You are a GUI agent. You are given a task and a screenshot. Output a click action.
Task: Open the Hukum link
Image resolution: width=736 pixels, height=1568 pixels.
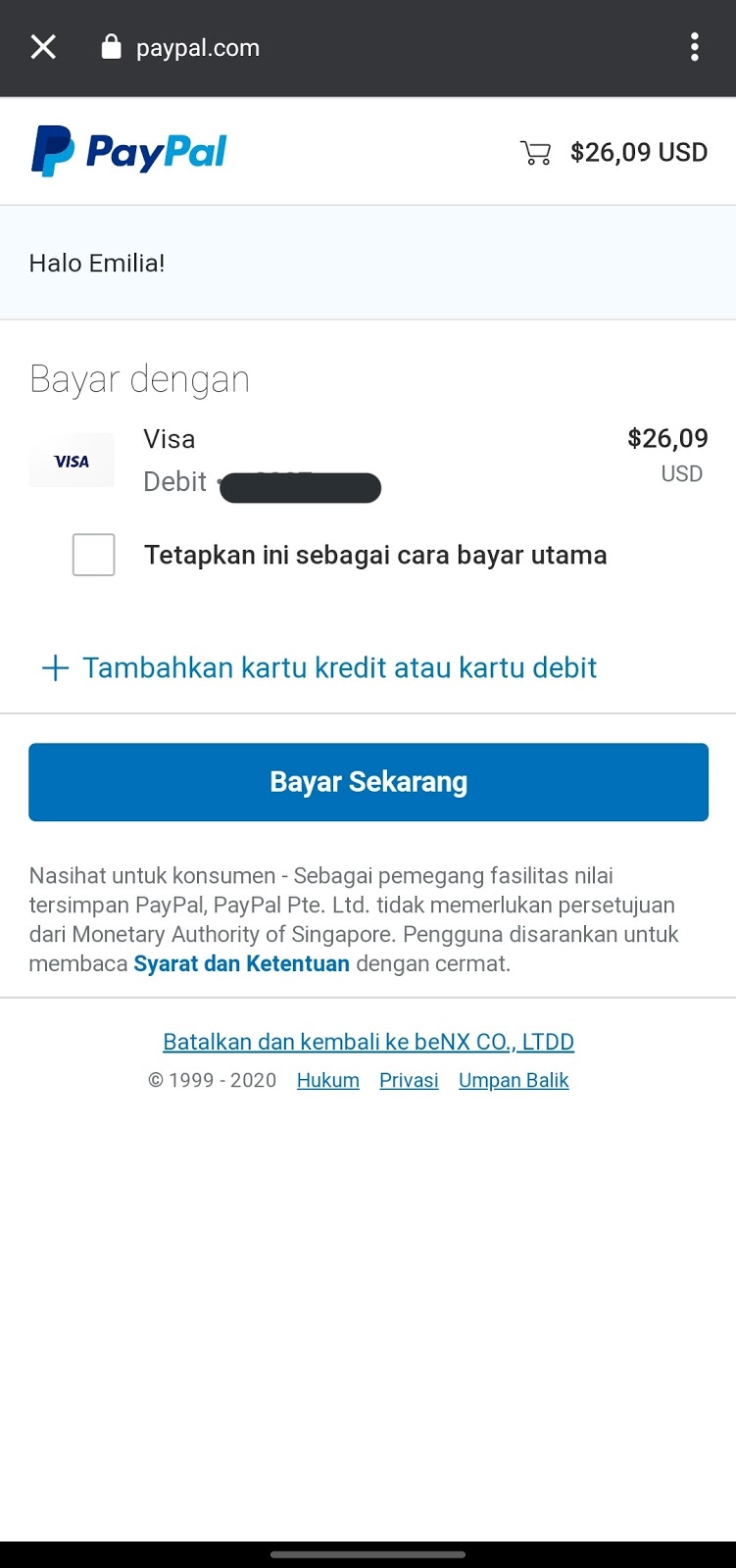pyautogui.click(x=328, y=1080)
